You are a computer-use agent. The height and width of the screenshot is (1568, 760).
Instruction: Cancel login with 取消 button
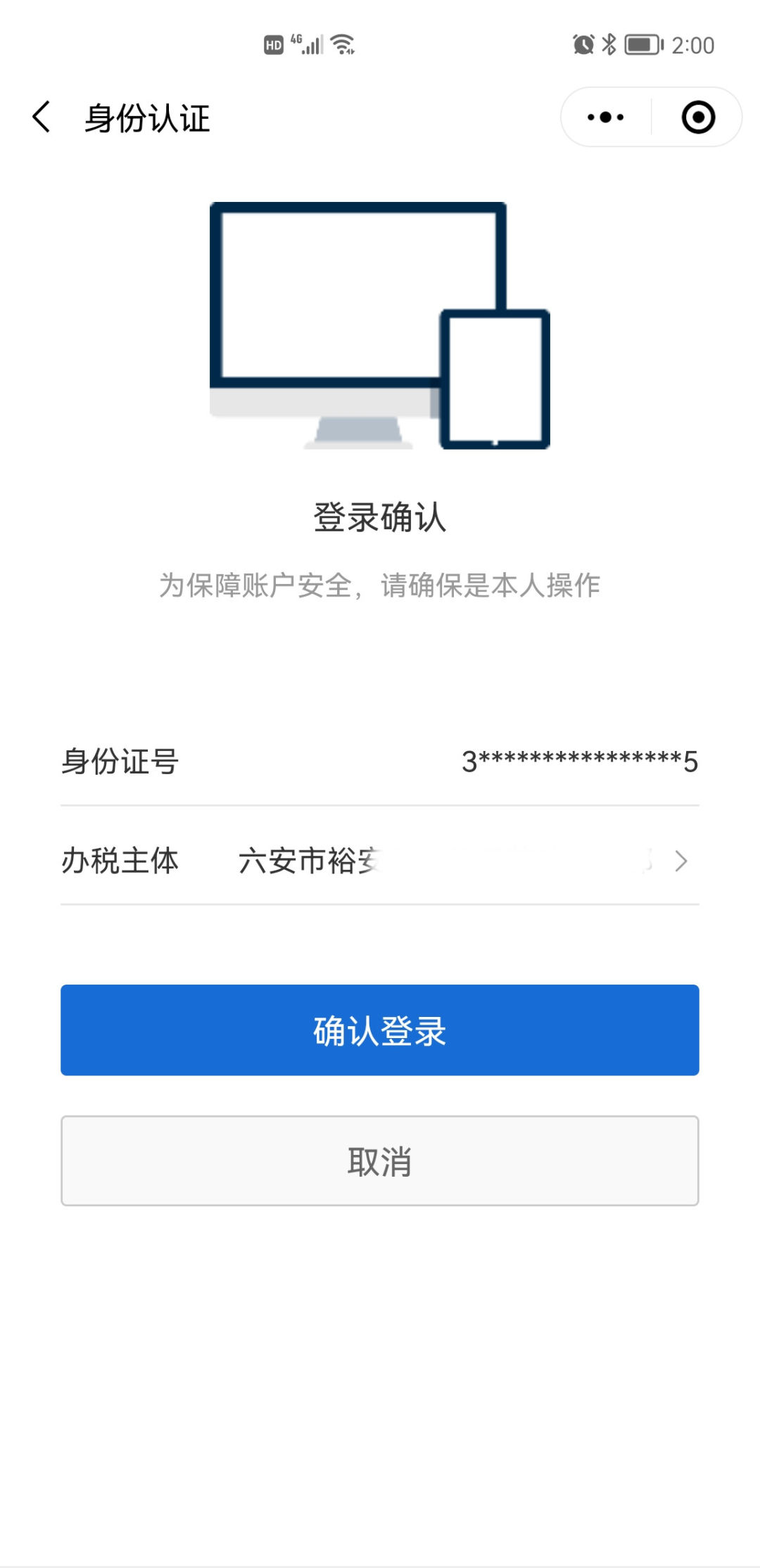pos(380,1161)
